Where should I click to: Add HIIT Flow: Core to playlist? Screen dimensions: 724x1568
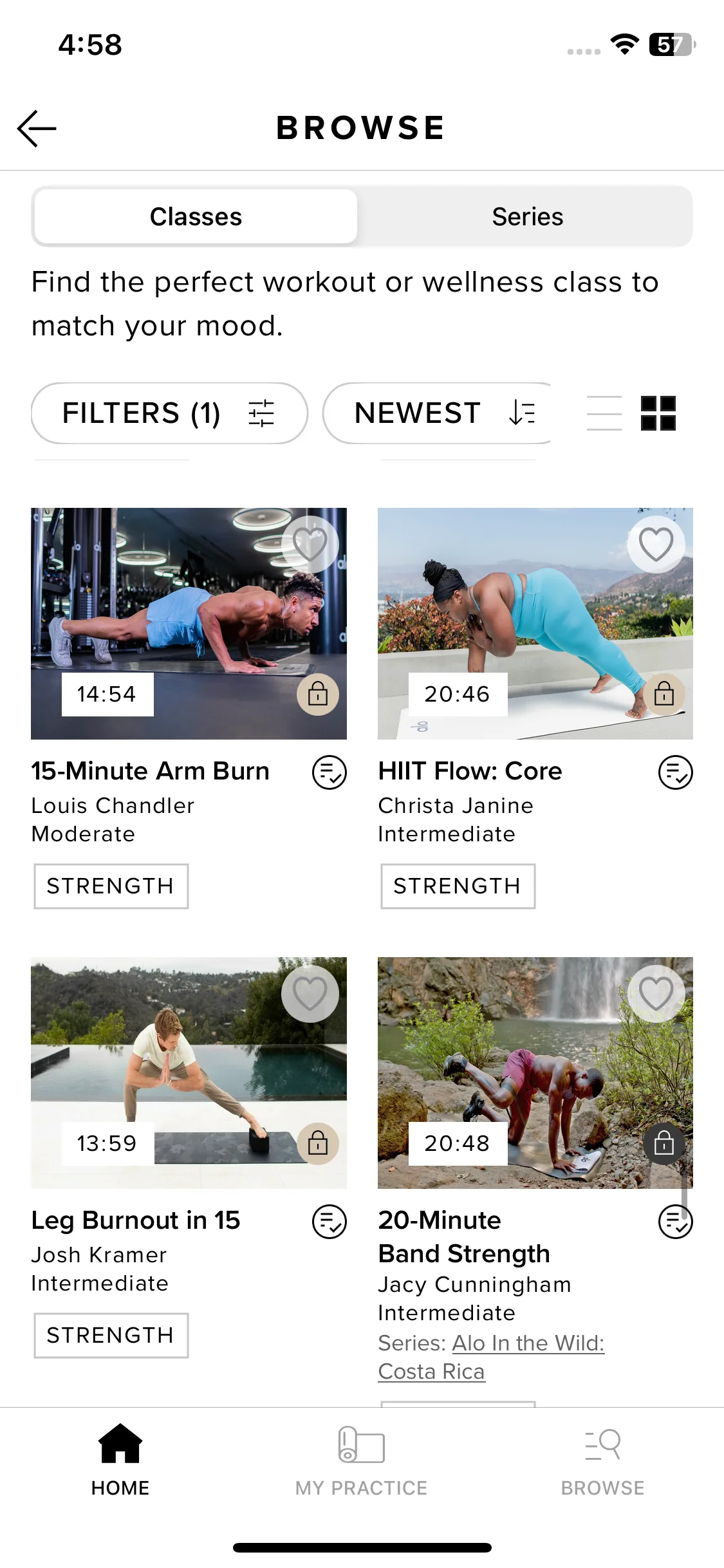click(676, 772)
